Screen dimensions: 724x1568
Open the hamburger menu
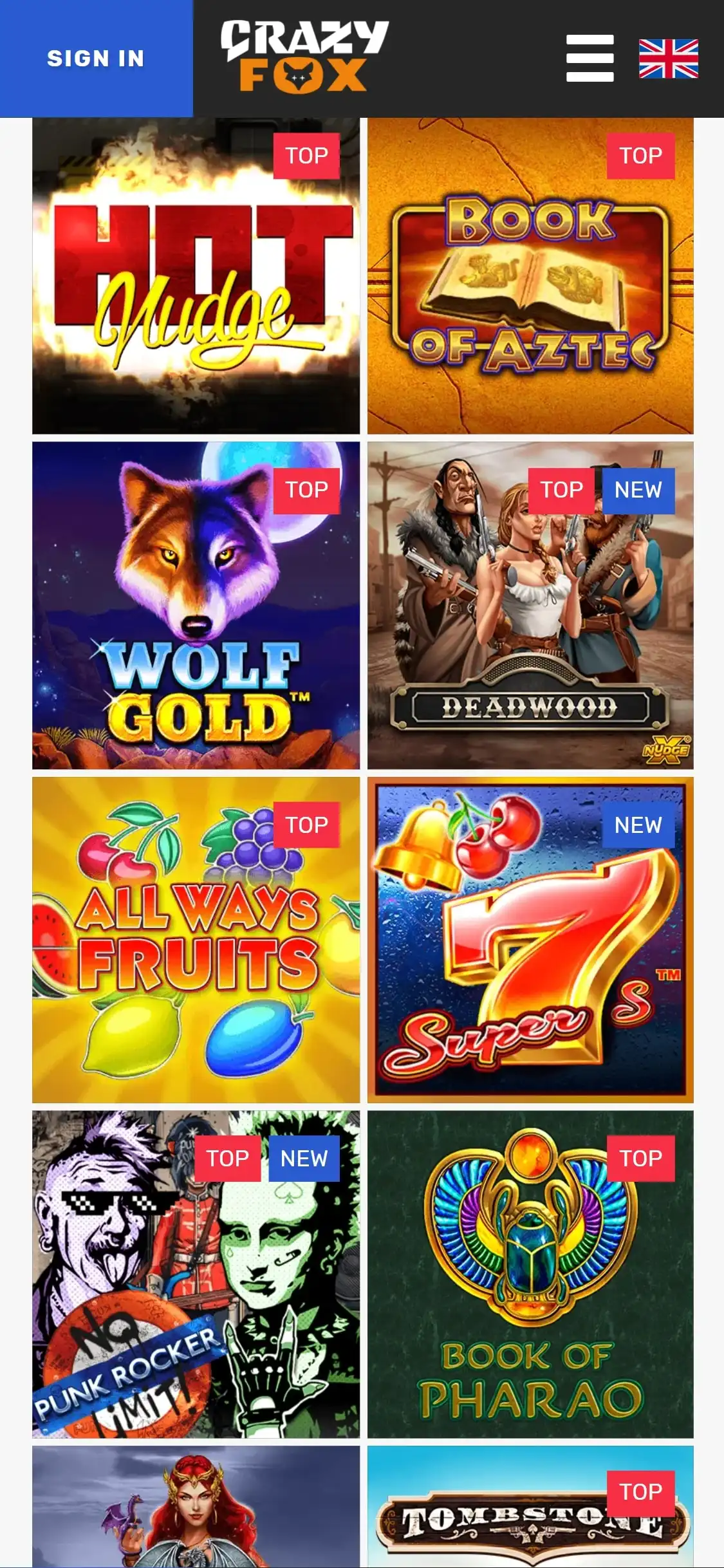click(589, 59)
